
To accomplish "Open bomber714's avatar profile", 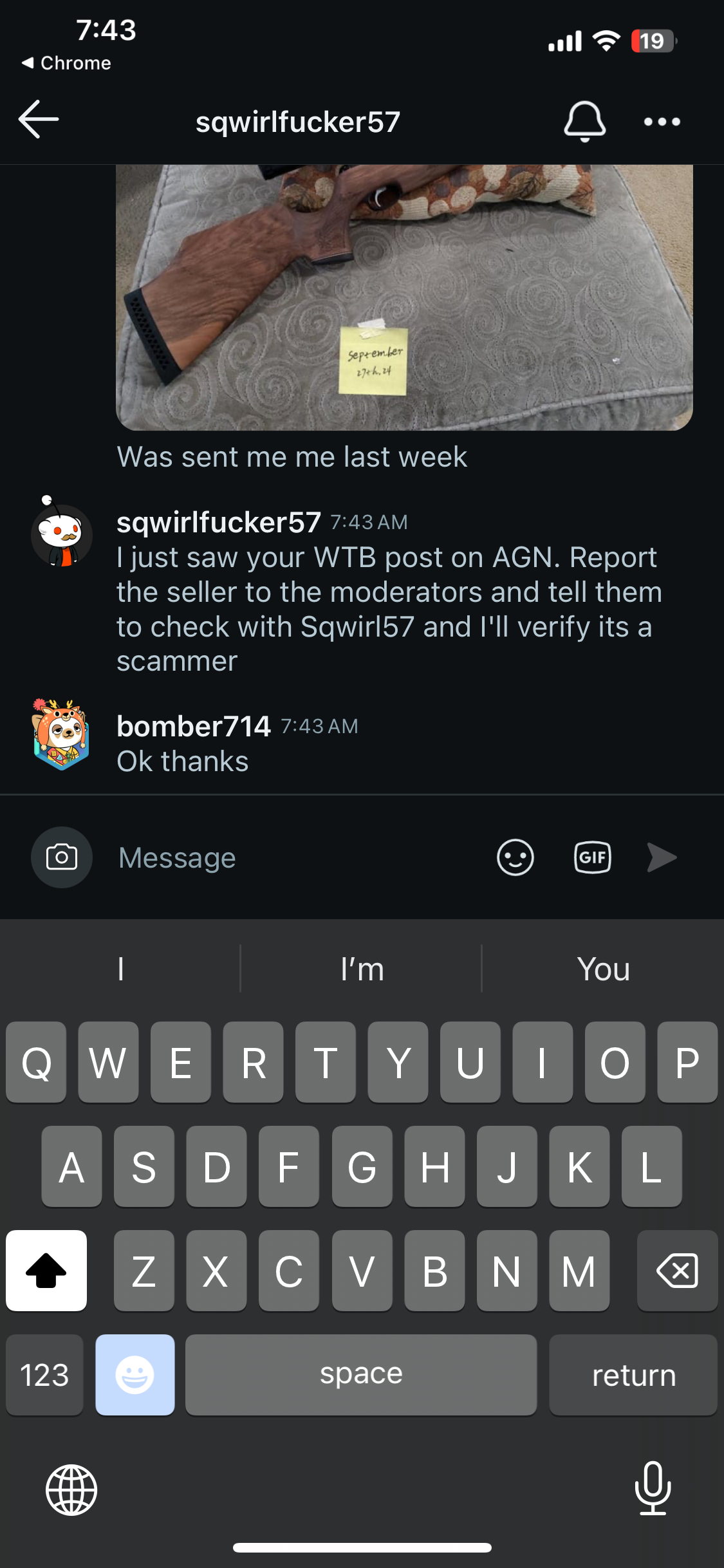I will pyautogui.click(x=61, y=735).
